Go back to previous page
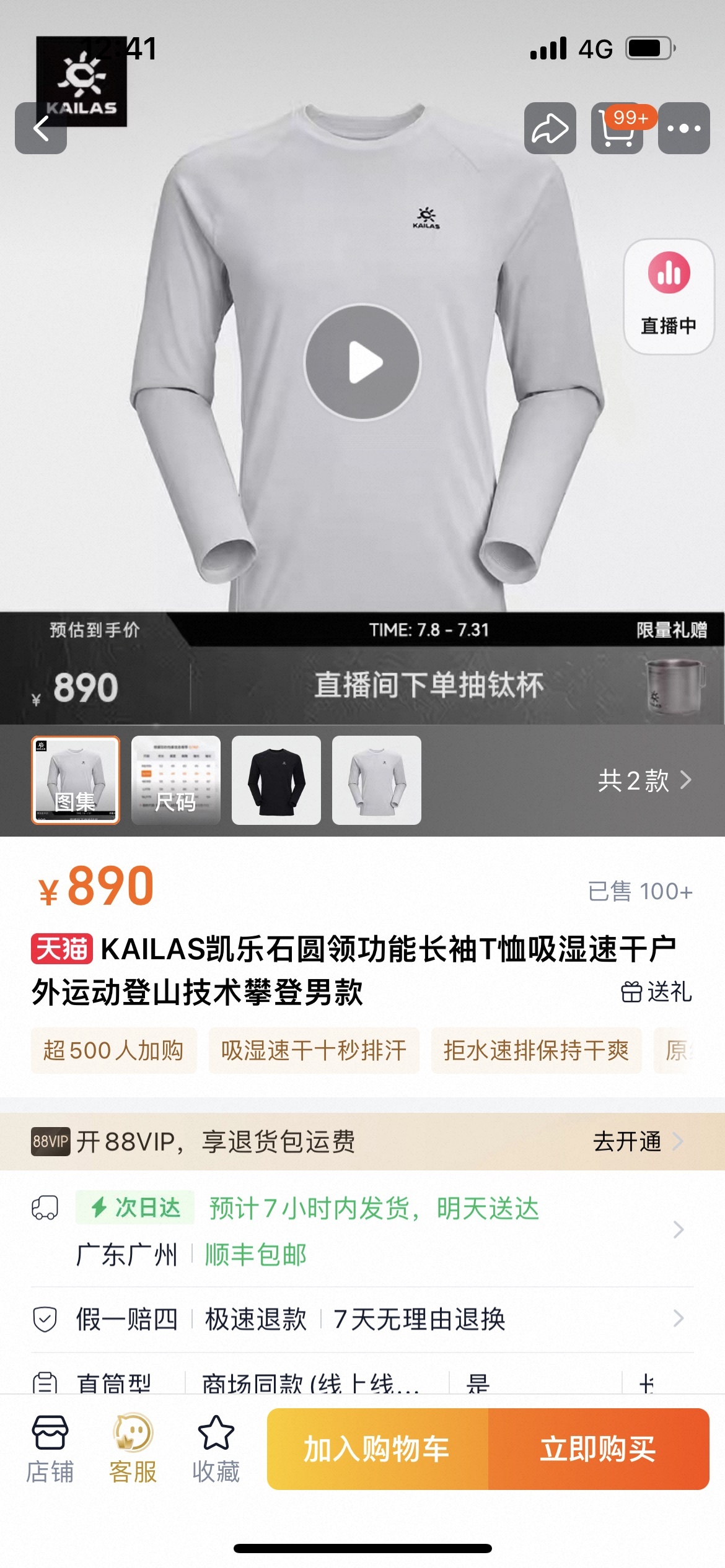The image size is (725, 1568). click(41, 129)
